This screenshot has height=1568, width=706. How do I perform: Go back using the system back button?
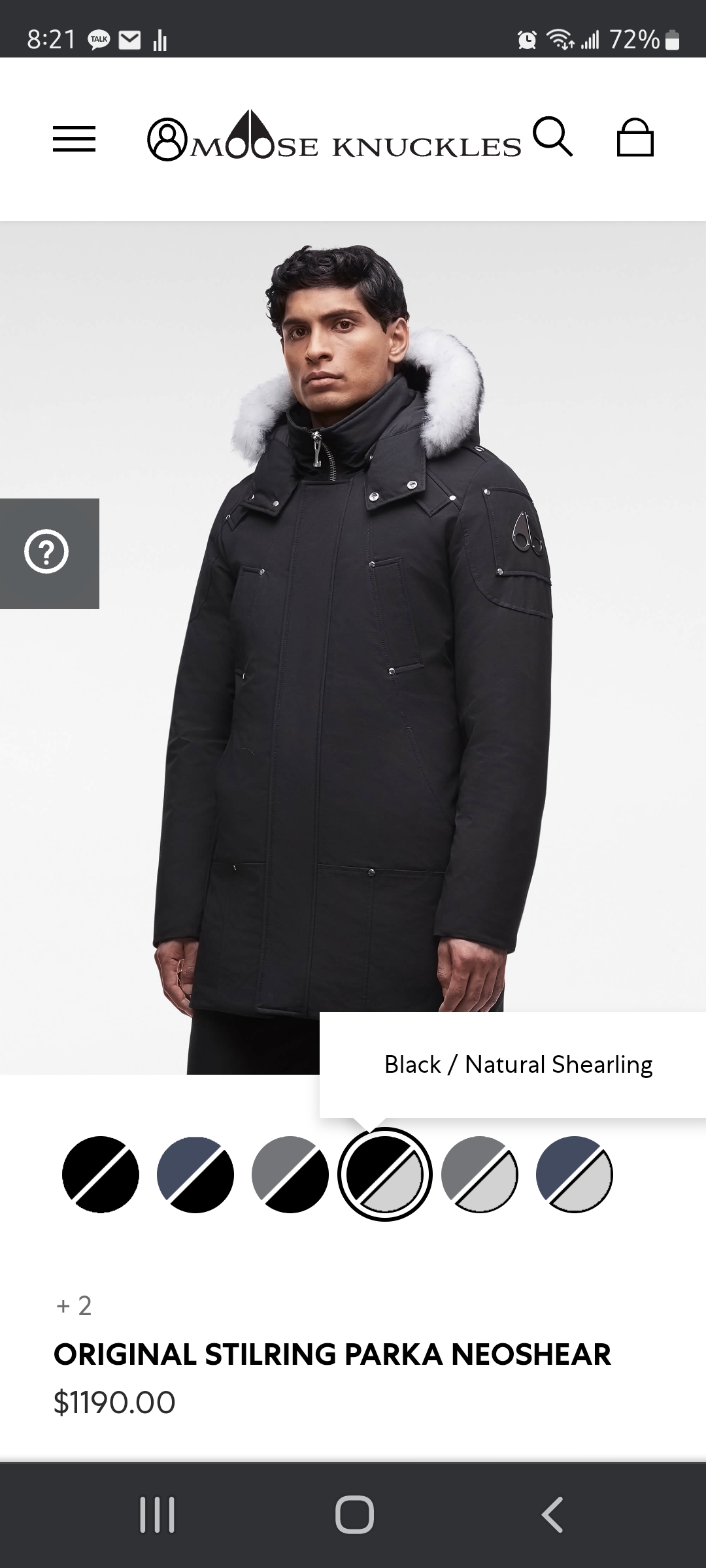pos(553,1514)
